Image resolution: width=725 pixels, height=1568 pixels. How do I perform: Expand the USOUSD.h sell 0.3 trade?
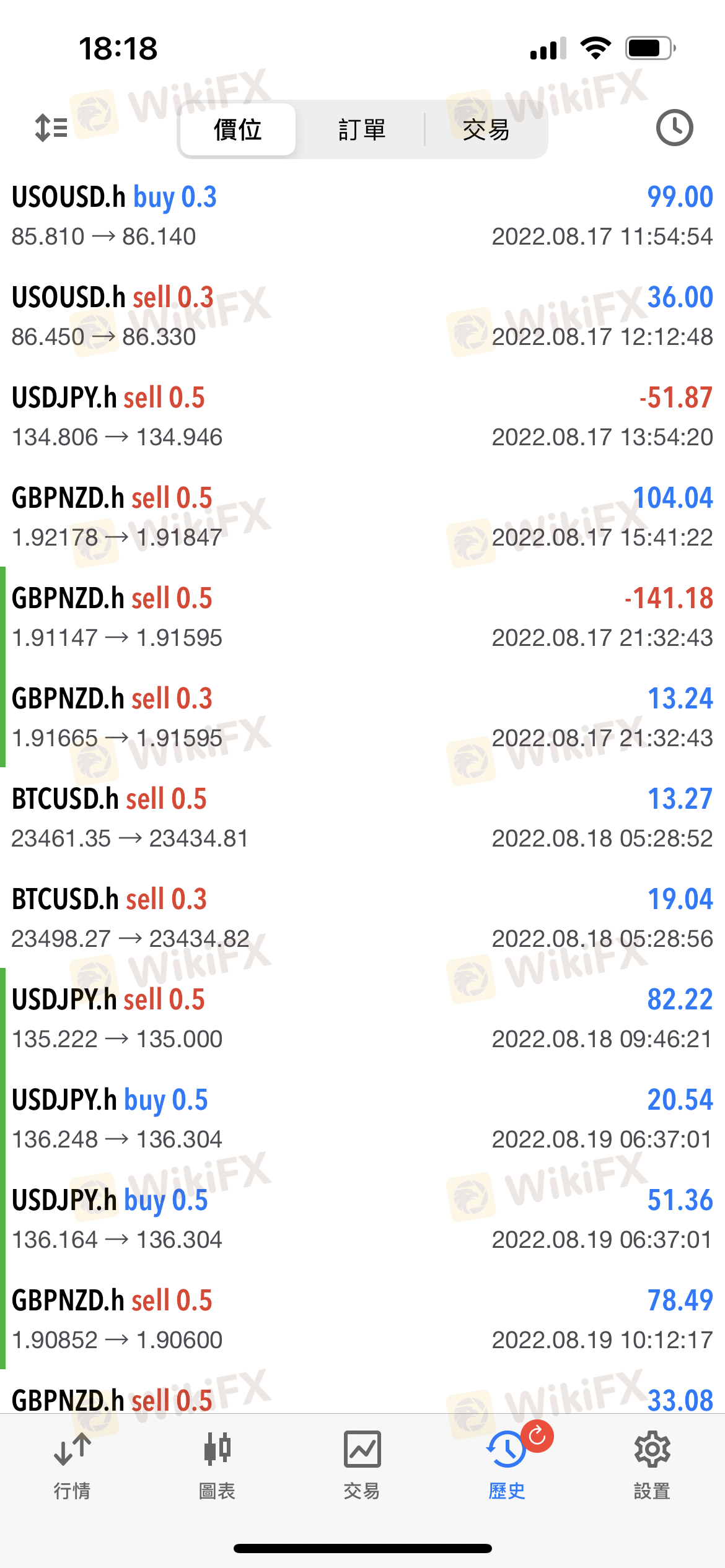362,316
